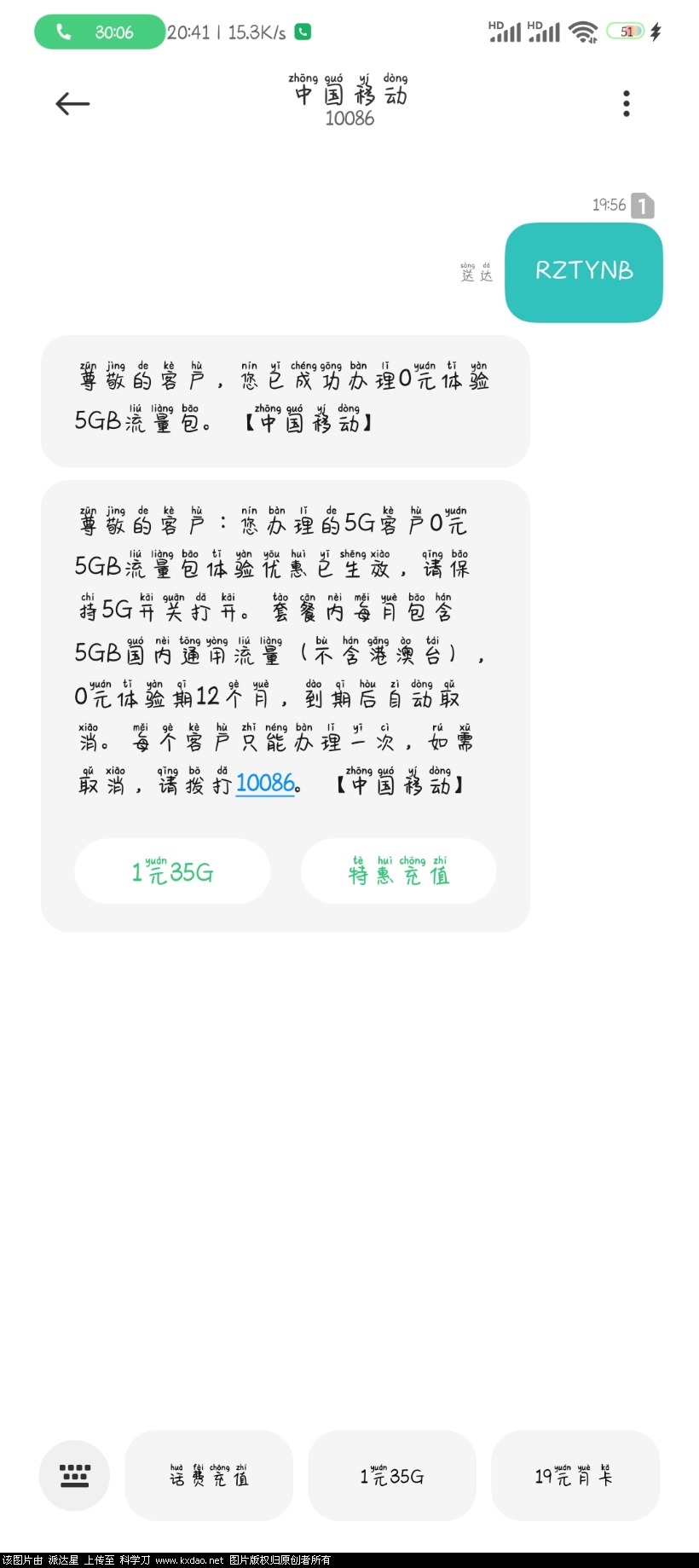
Task: Tap the 10086 phone number link
Action: click(265, 783)
